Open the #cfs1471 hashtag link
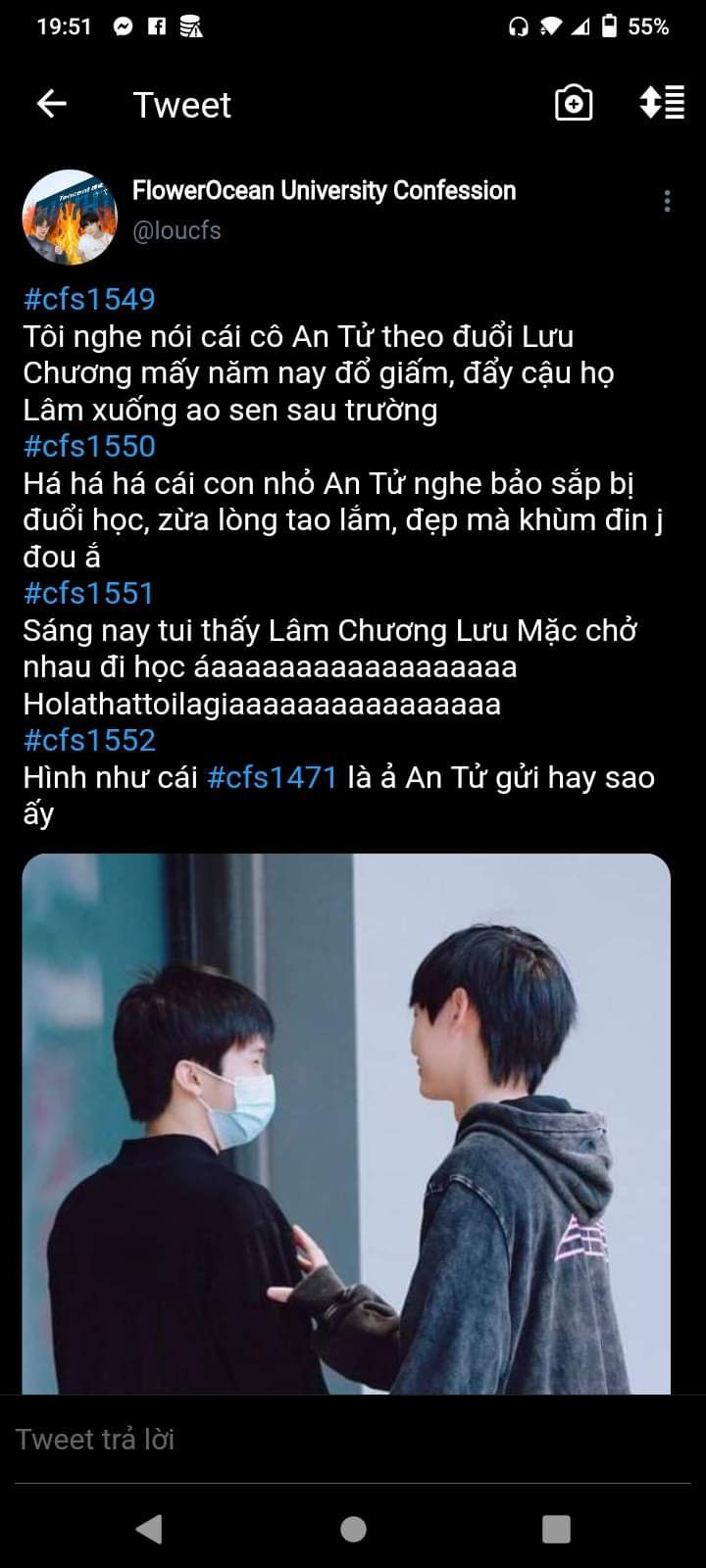Image resolution: width=706 pixels, height=1568 pixels. click(273, 777)
